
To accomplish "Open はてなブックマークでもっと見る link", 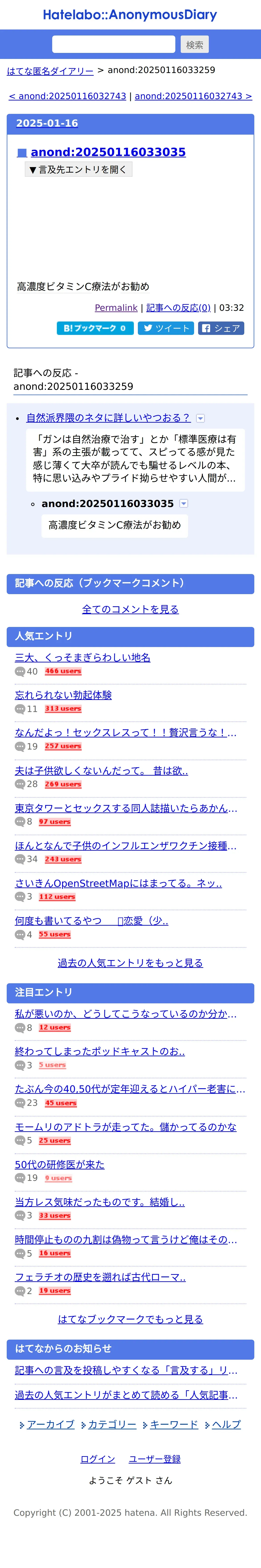I will 130,1319.
